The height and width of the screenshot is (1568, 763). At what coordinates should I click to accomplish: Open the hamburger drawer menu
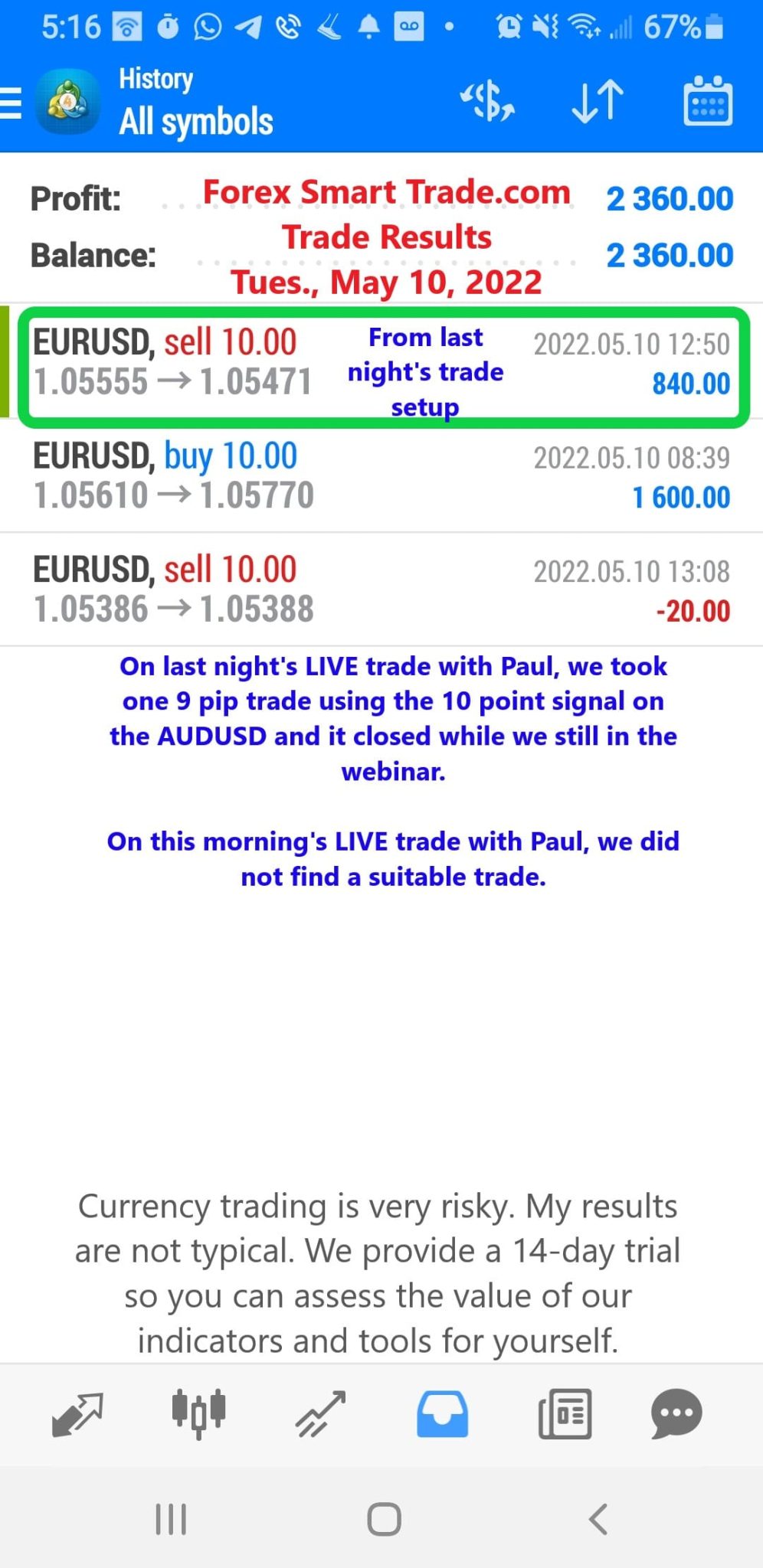coord(11,103)
